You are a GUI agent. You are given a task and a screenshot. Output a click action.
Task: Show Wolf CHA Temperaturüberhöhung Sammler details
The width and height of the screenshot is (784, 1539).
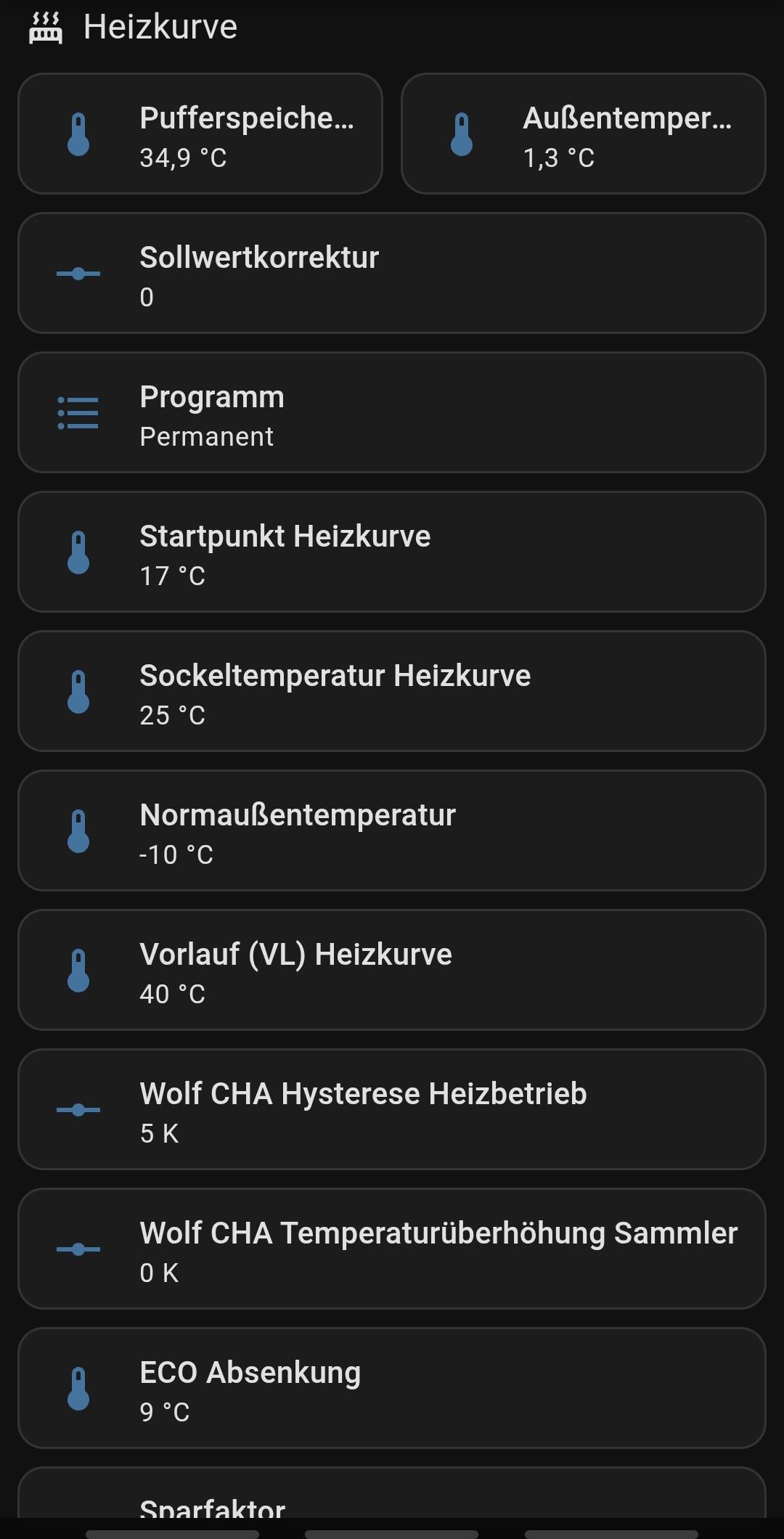(x=392, y=1249)
